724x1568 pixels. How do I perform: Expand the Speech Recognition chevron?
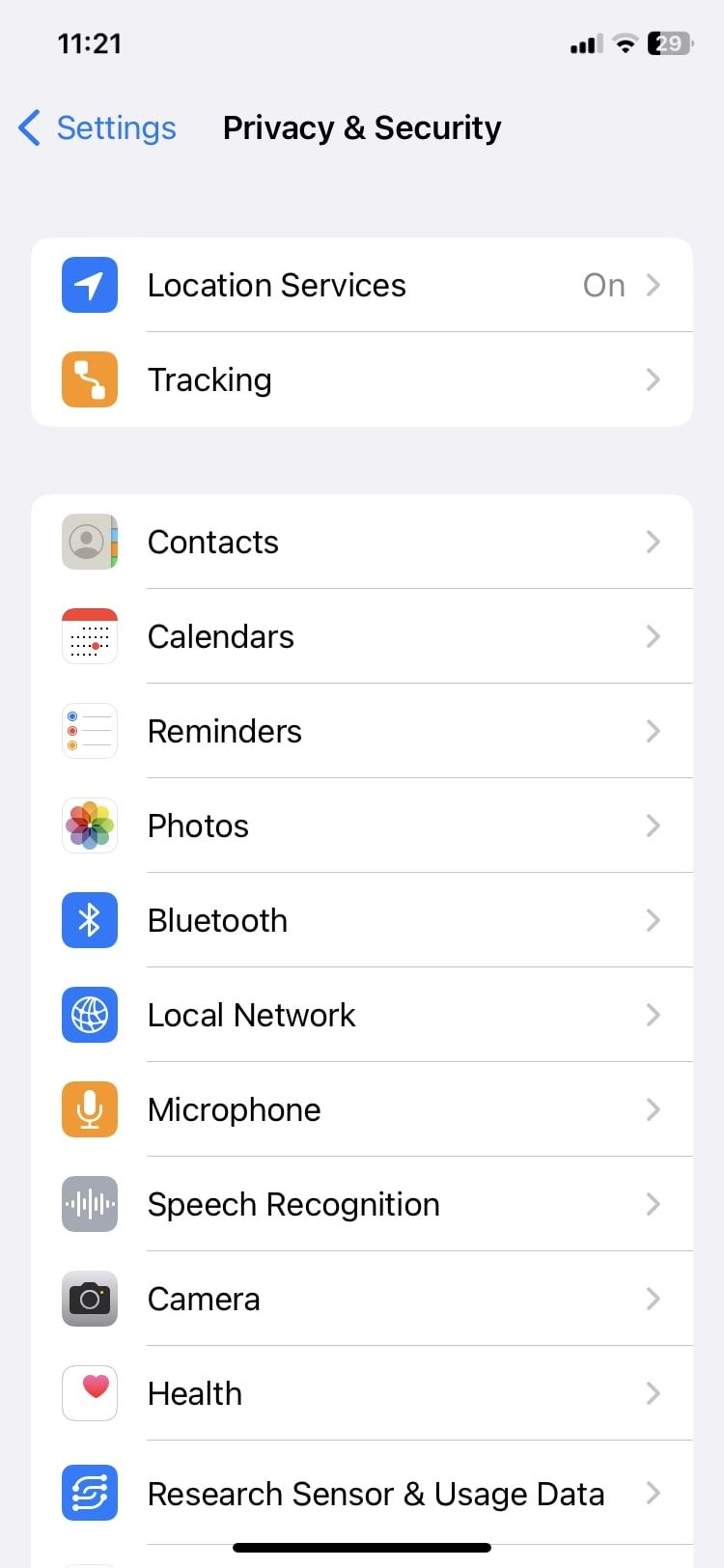(x=654, y=1204)
